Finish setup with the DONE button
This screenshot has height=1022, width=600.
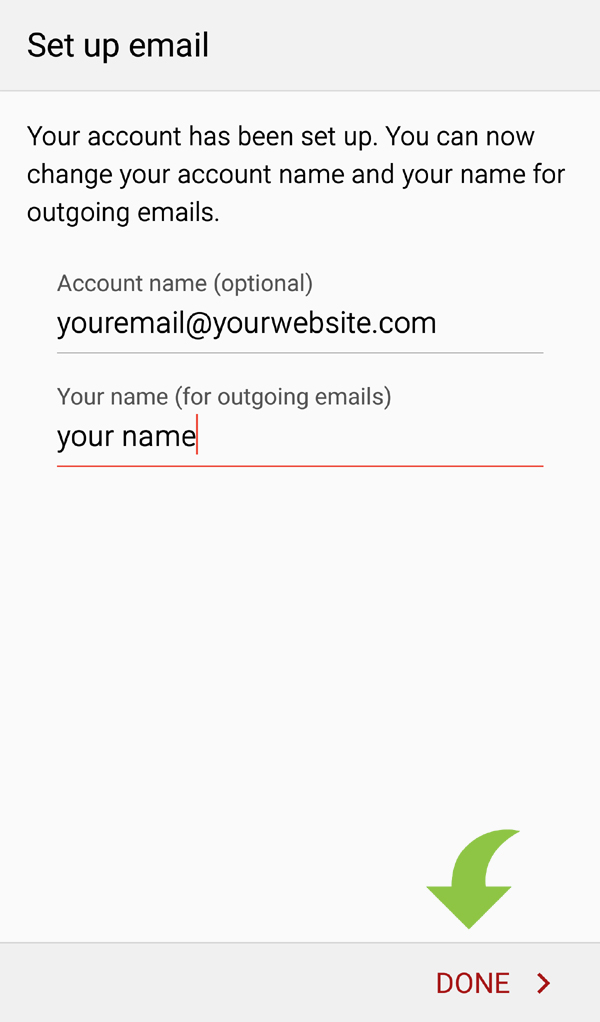point(492,983)
